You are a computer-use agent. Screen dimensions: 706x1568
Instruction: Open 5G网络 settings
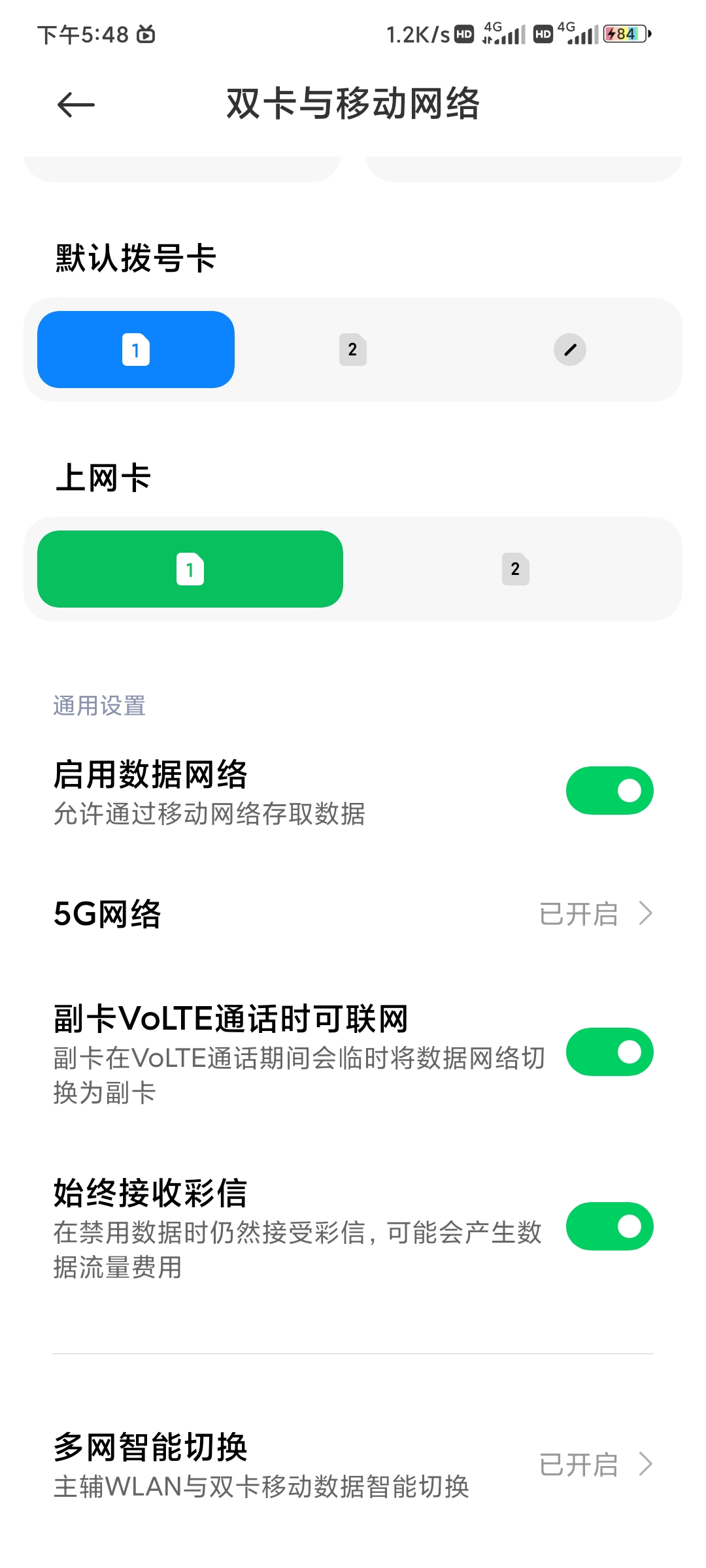click(x=353, y=913)
